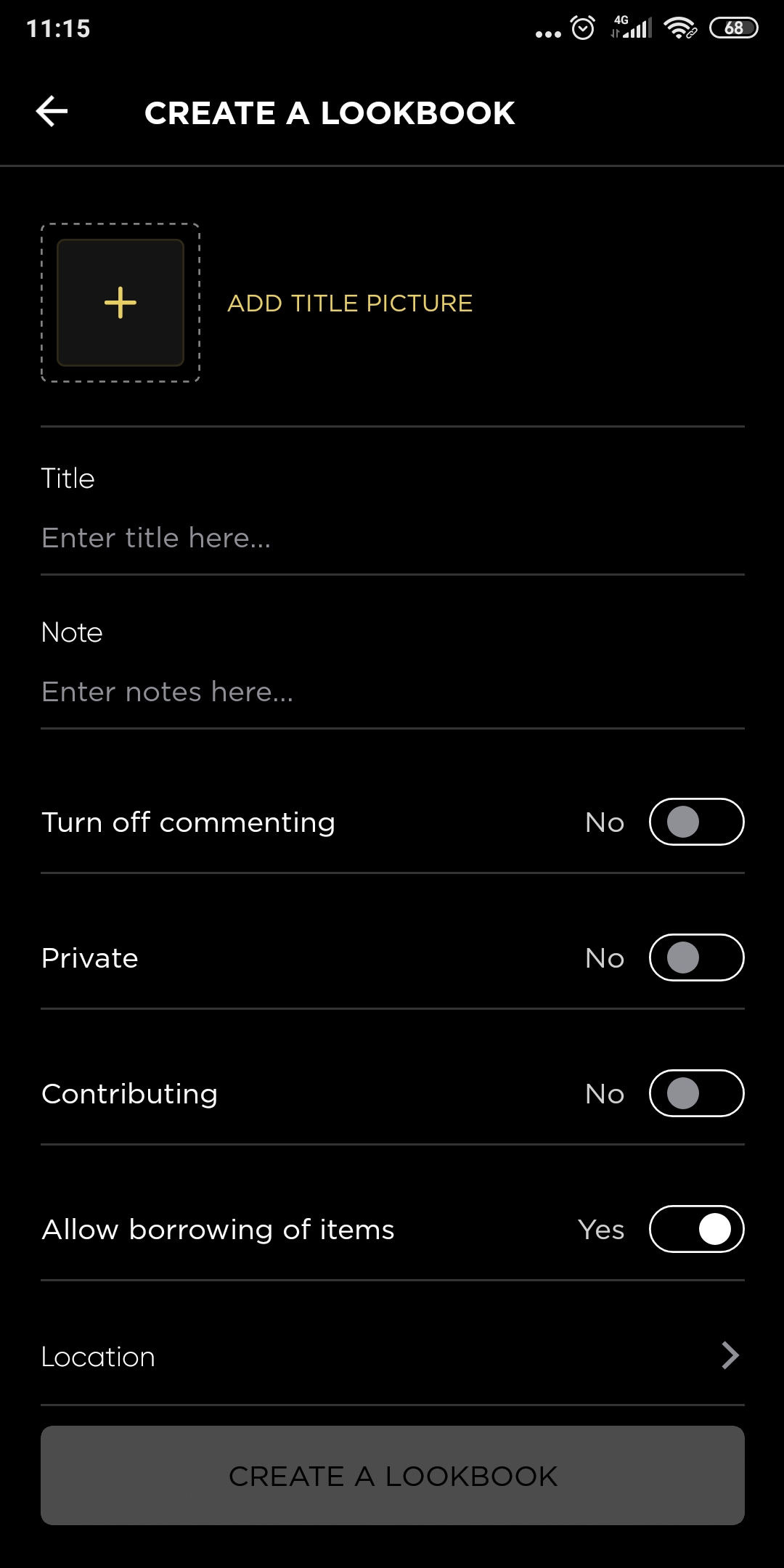Disable Allow borrowing of items
Image resolution: width=784 pixels, height=1568 pixels.
click(x=697, y=1229)
